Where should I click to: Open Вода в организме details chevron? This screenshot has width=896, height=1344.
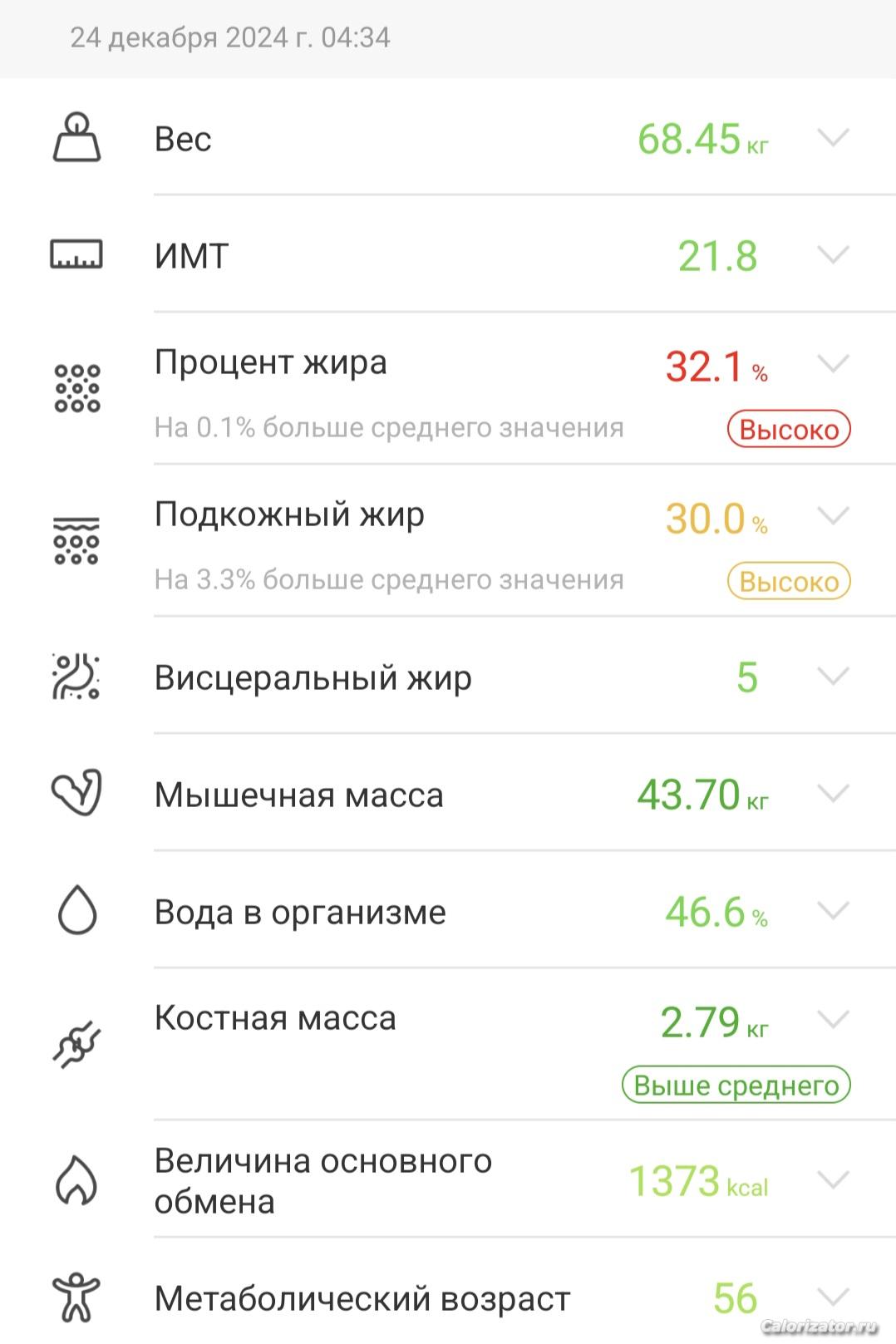click(833, 911)
